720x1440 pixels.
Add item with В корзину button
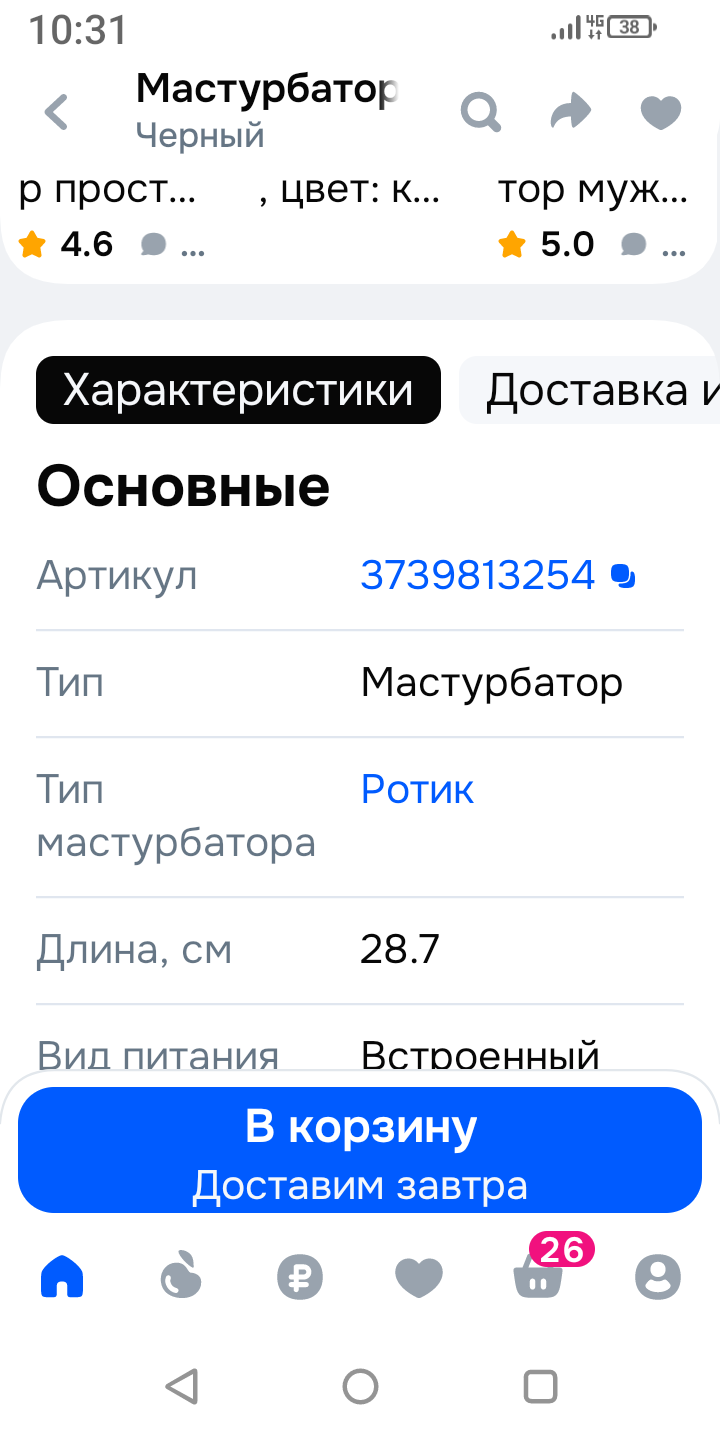point(360,1150)
